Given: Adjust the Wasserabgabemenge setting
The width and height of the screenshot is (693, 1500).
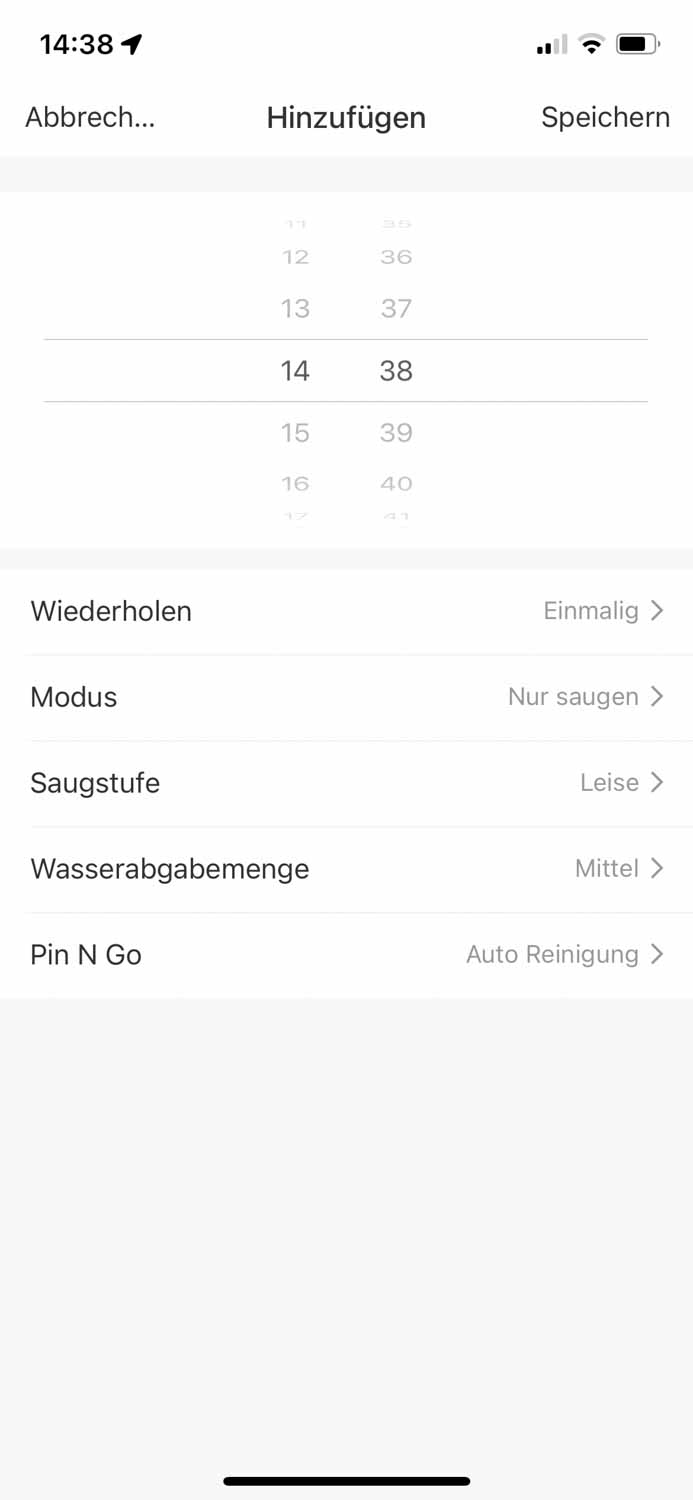Looking at the screenshot, I should pyautogui.click(x=346, y=869).
